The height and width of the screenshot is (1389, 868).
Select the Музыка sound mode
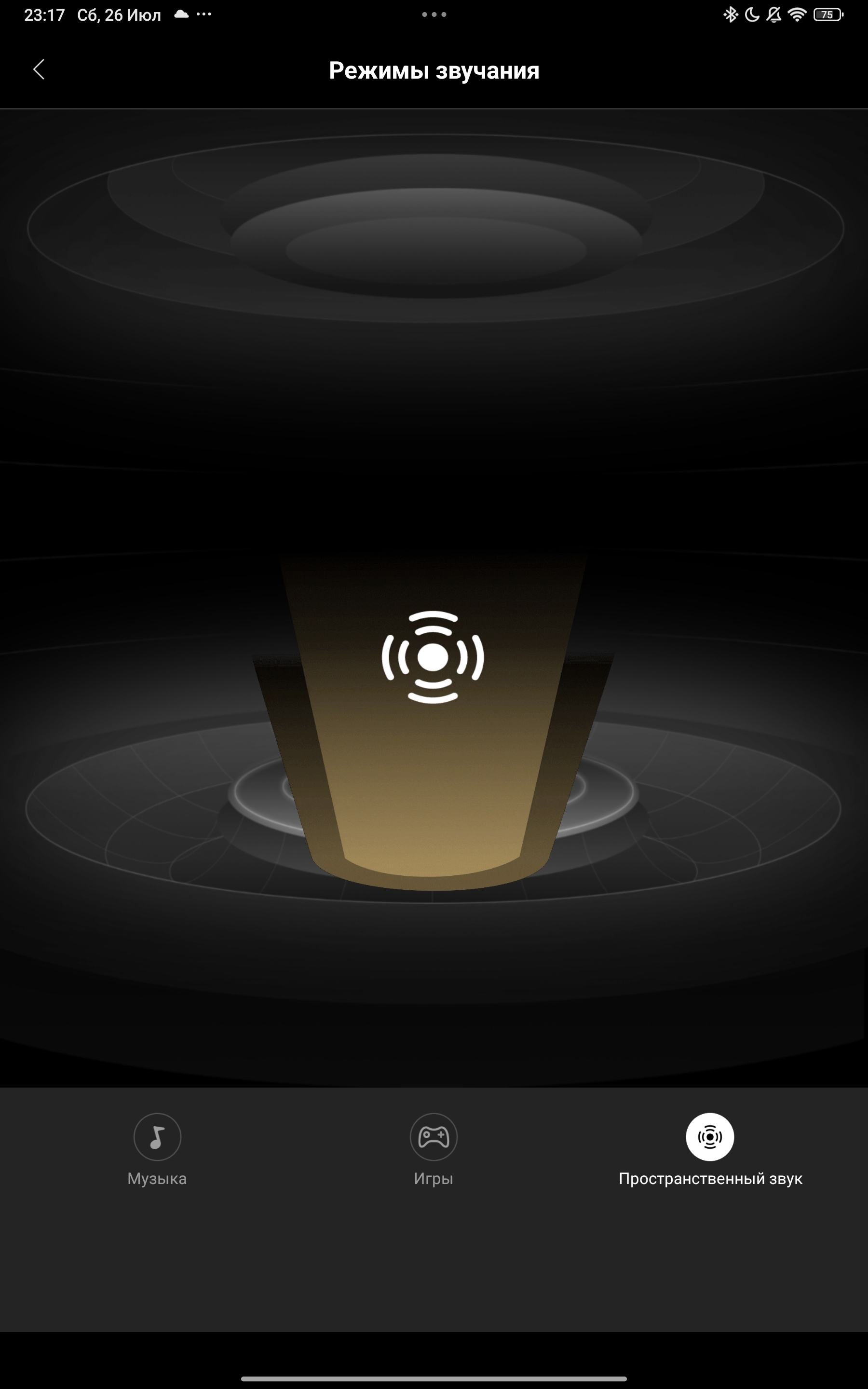coord(157,1137)
